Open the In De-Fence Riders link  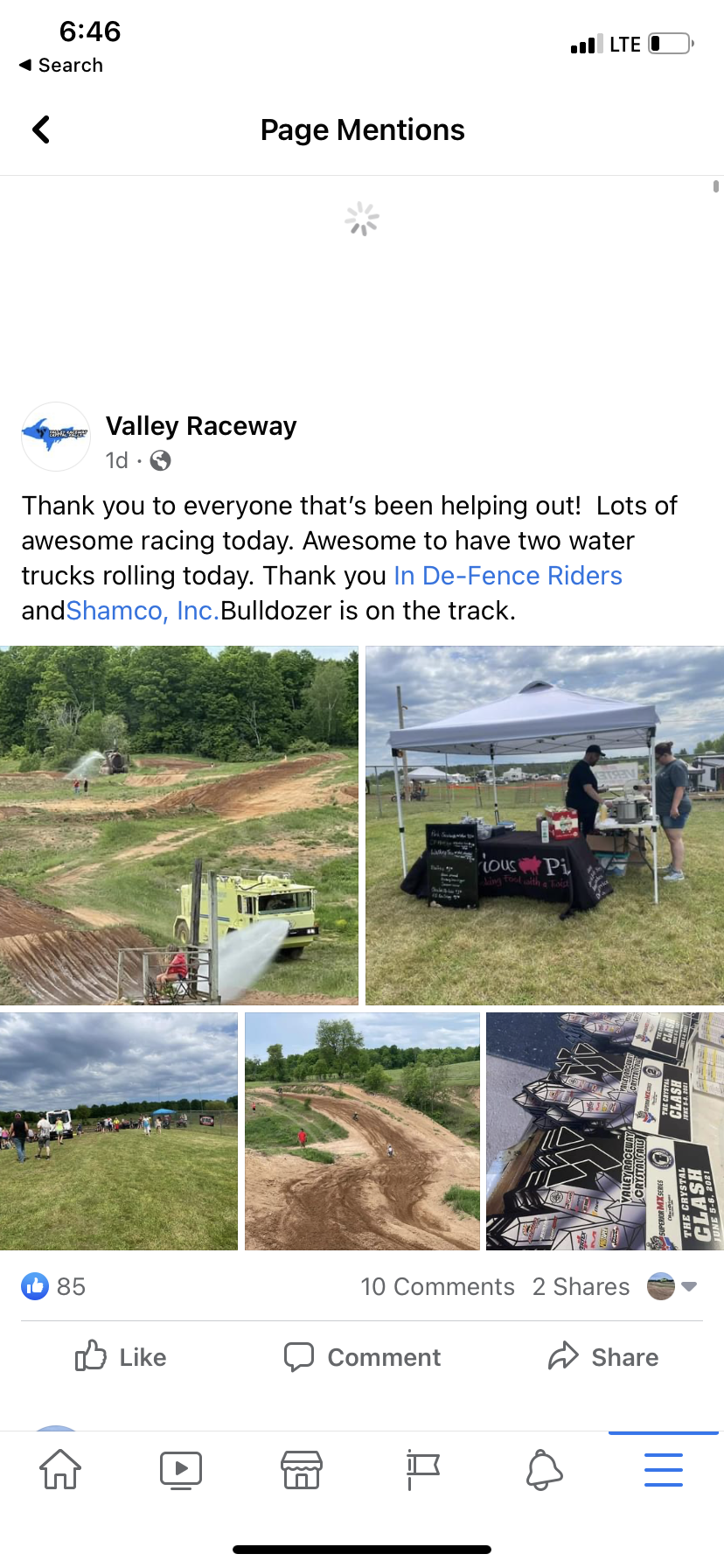508,576
